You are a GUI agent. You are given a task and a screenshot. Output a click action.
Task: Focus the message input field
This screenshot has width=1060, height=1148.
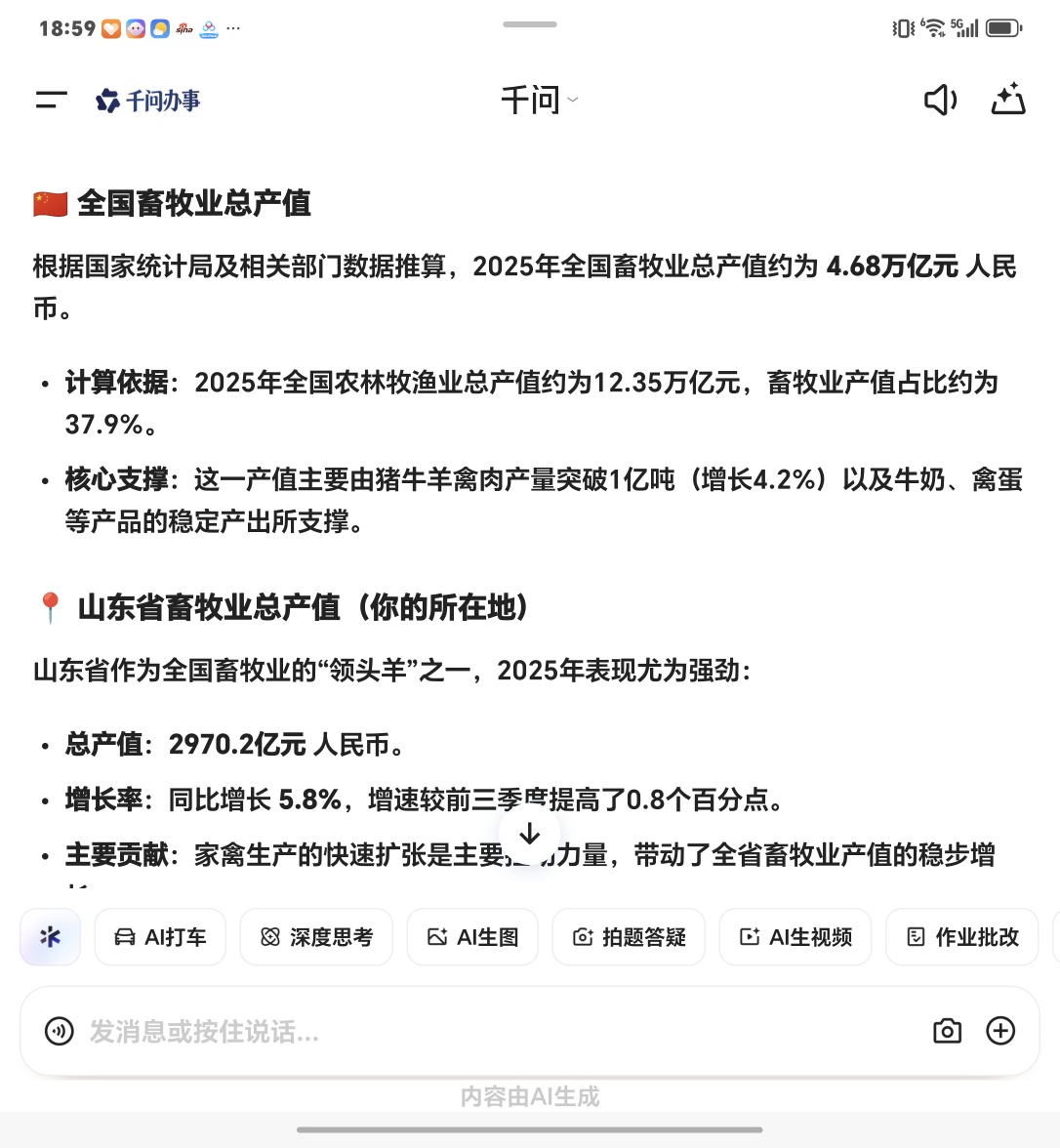pyautogui.click(x=488, y=1031)
